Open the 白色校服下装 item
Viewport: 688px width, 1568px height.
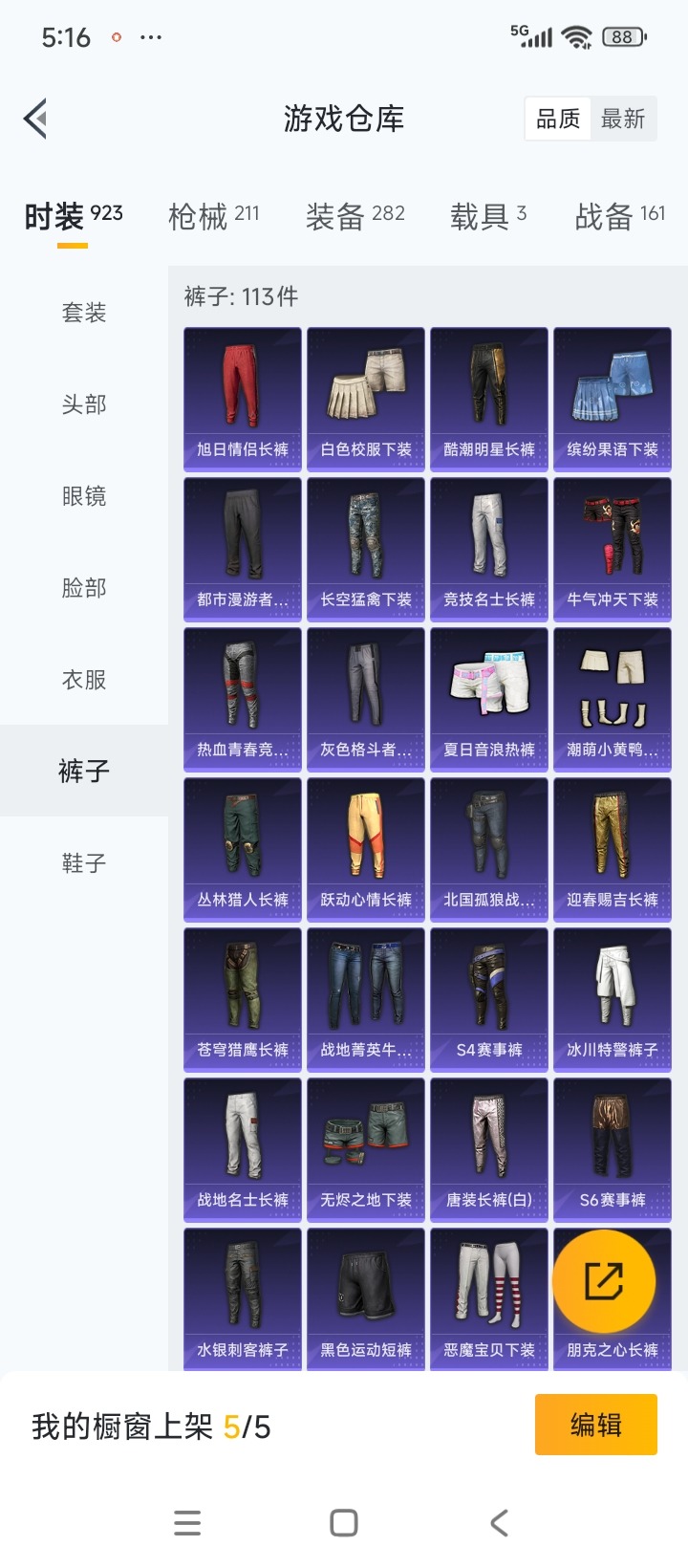point(366,398)
